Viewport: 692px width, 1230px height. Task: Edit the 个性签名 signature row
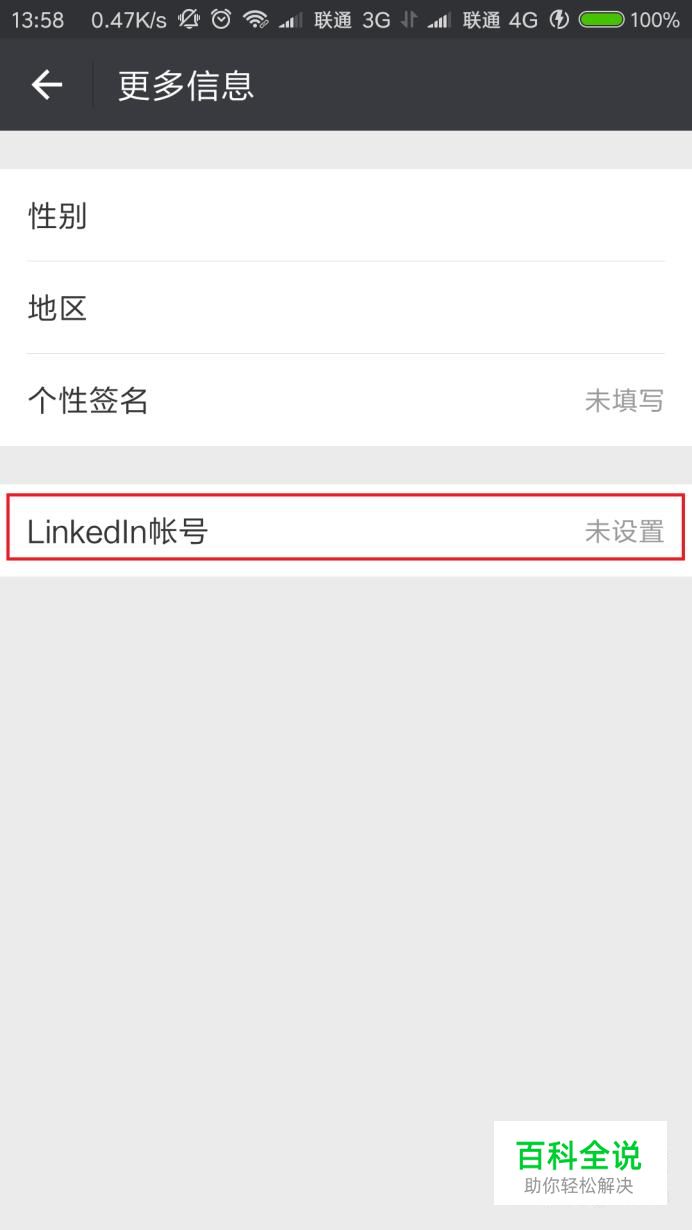(345, 401)
